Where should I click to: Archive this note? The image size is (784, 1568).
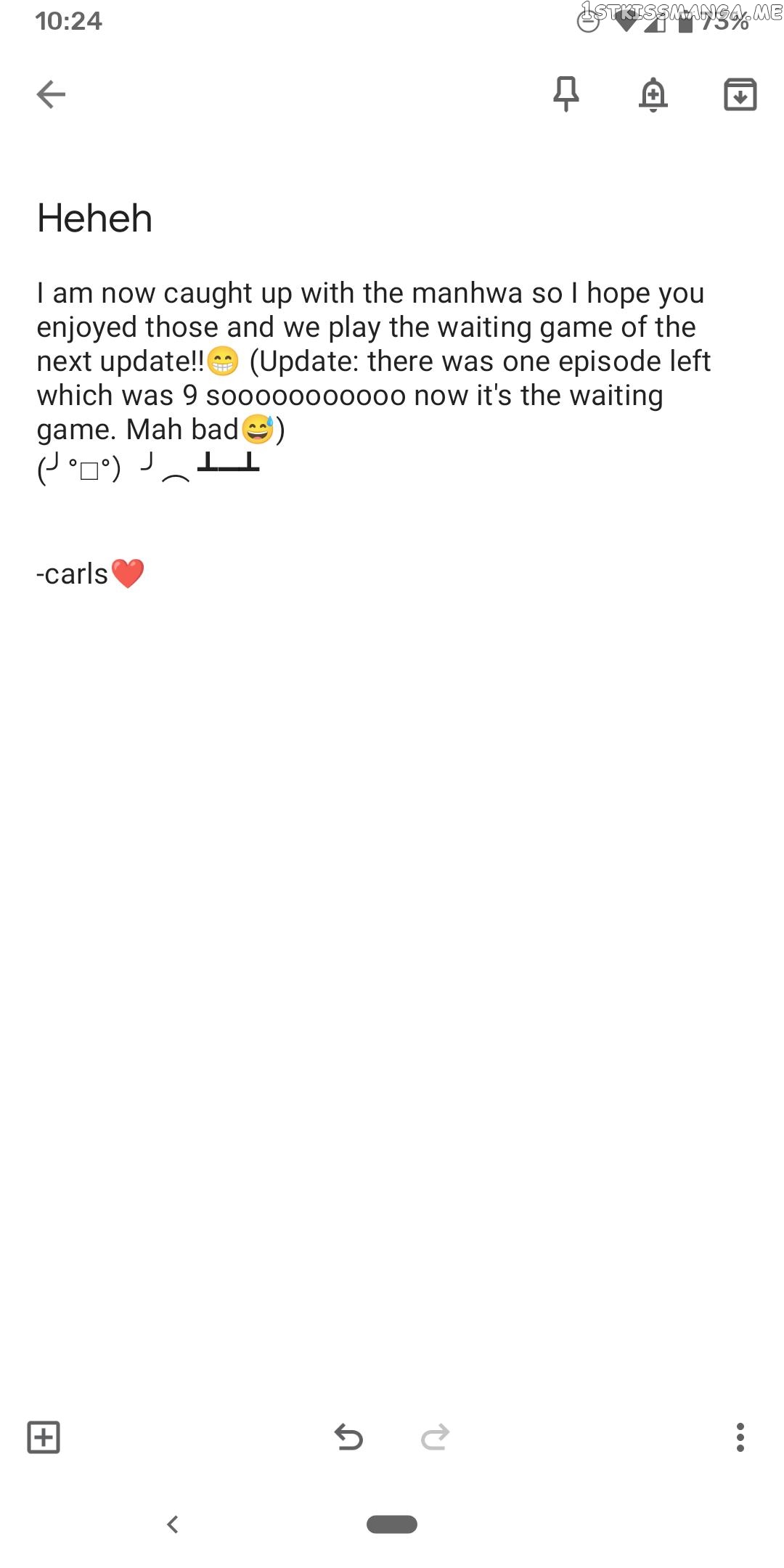click(x=740, y=94)
